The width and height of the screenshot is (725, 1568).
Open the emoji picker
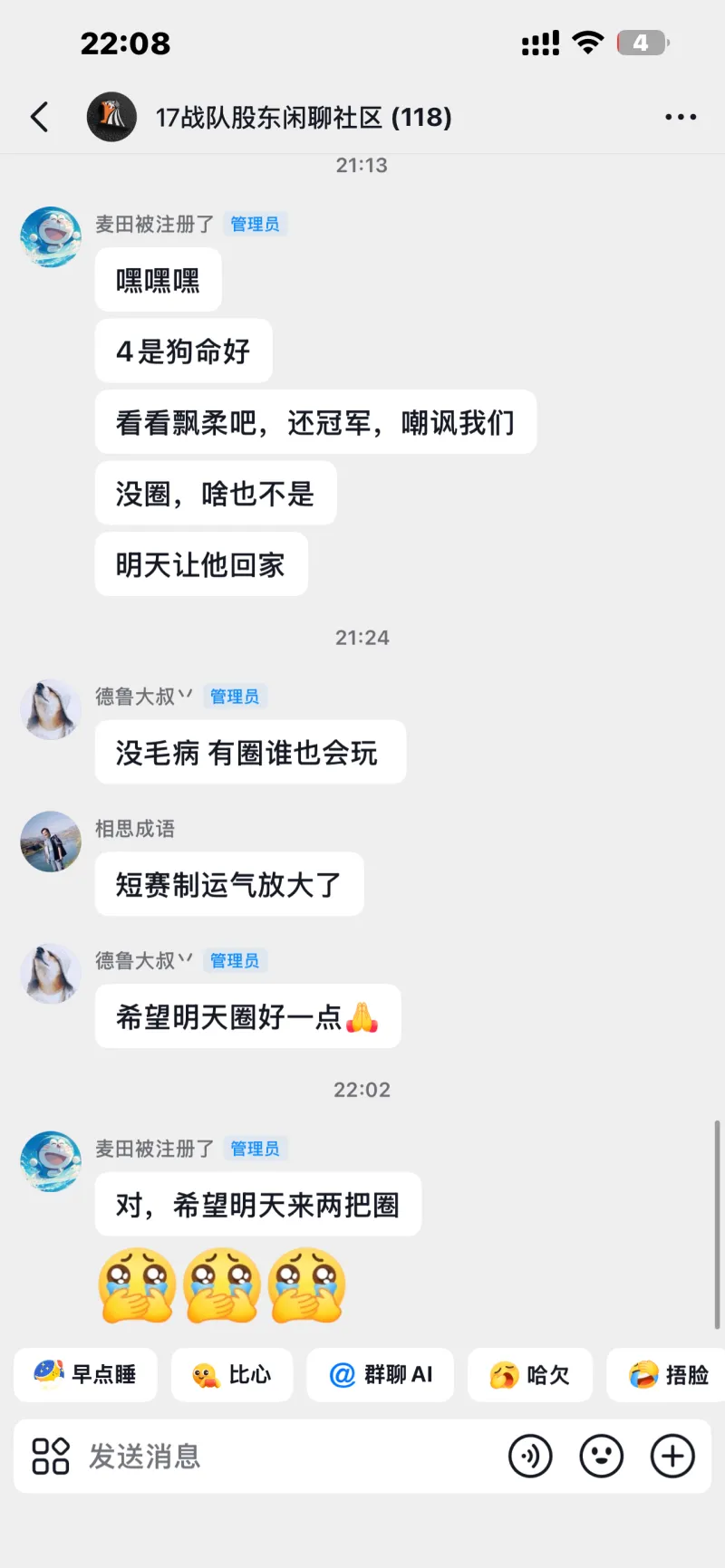point(601,1456)
